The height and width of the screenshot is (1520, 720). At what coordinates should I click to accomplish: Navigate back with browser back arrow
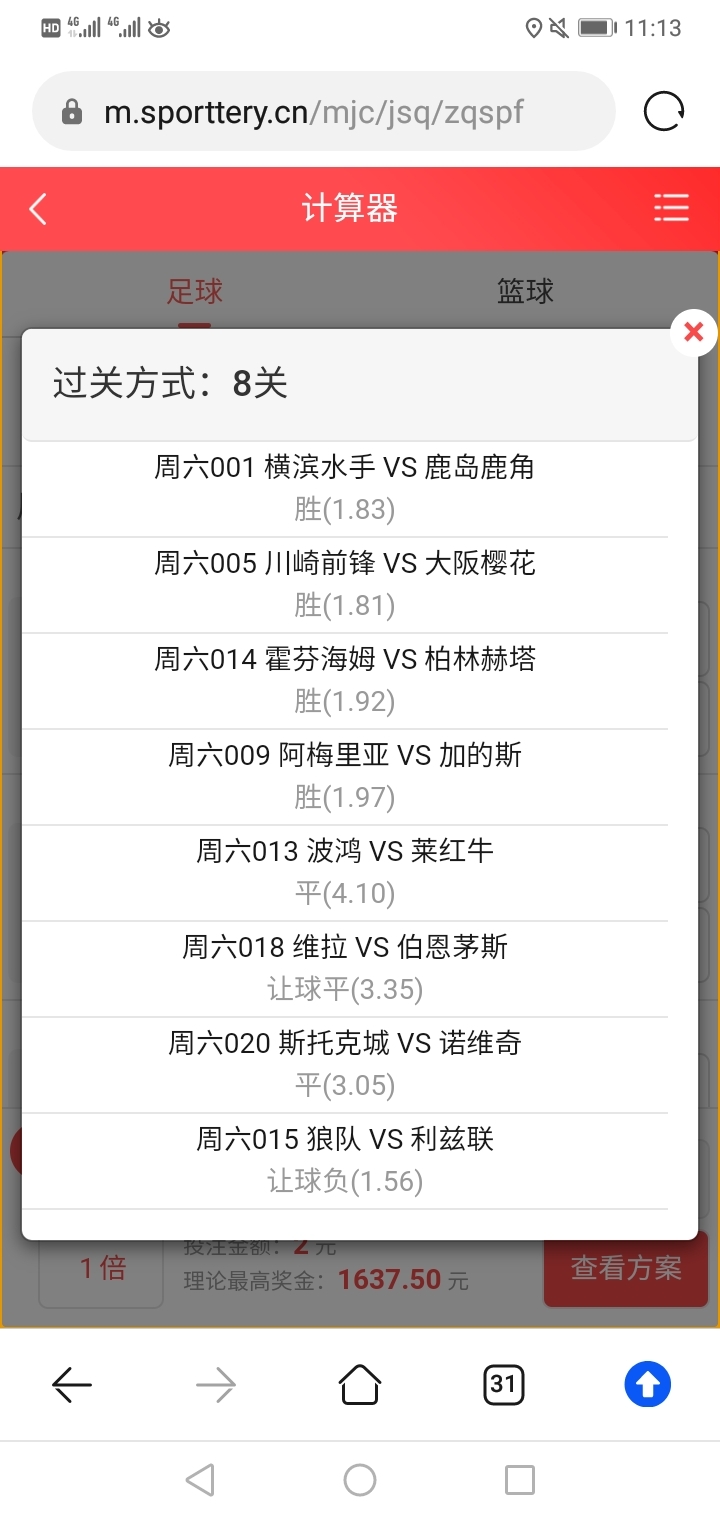pyautogui.click(x=72, y=1385)
